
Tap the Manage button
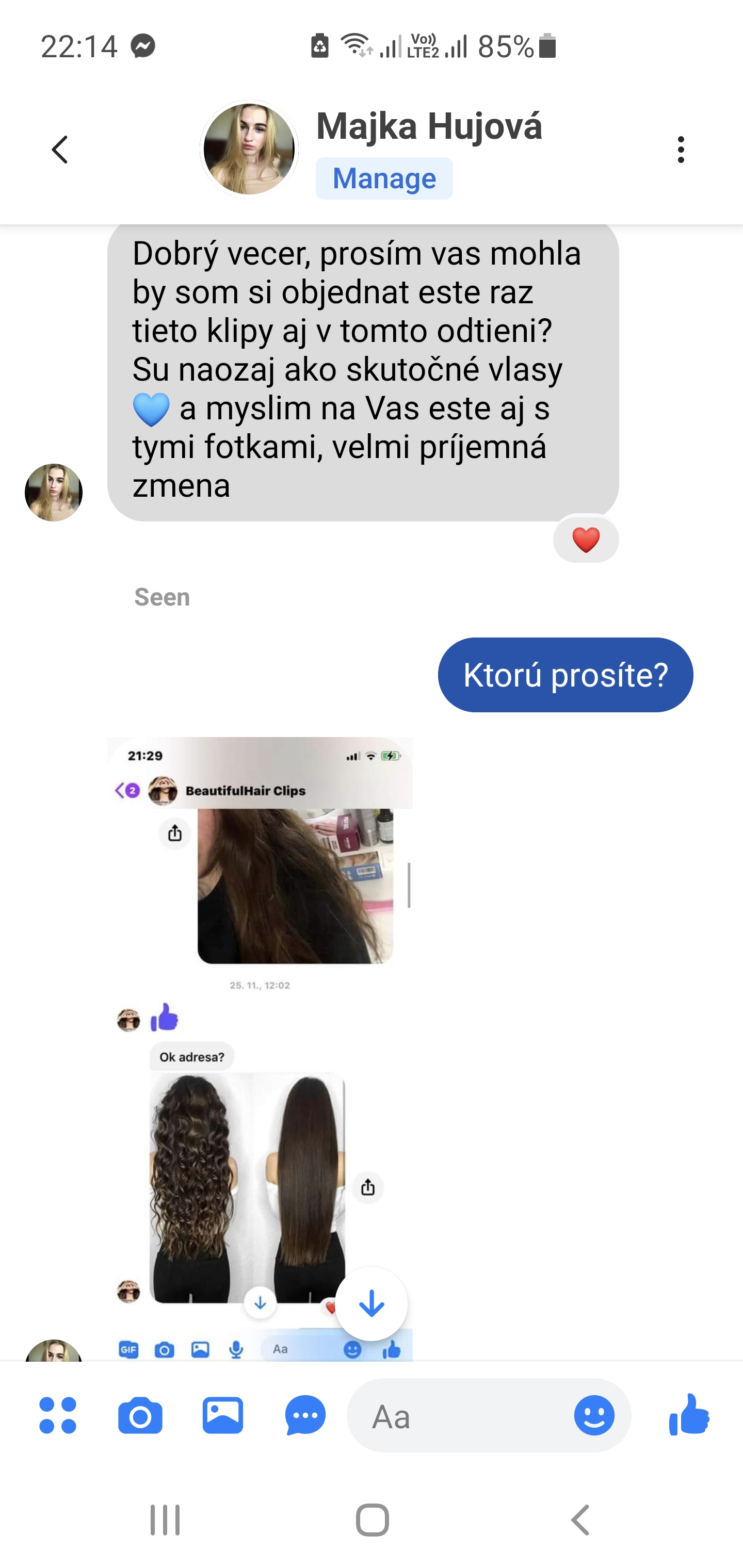(384, 178)
